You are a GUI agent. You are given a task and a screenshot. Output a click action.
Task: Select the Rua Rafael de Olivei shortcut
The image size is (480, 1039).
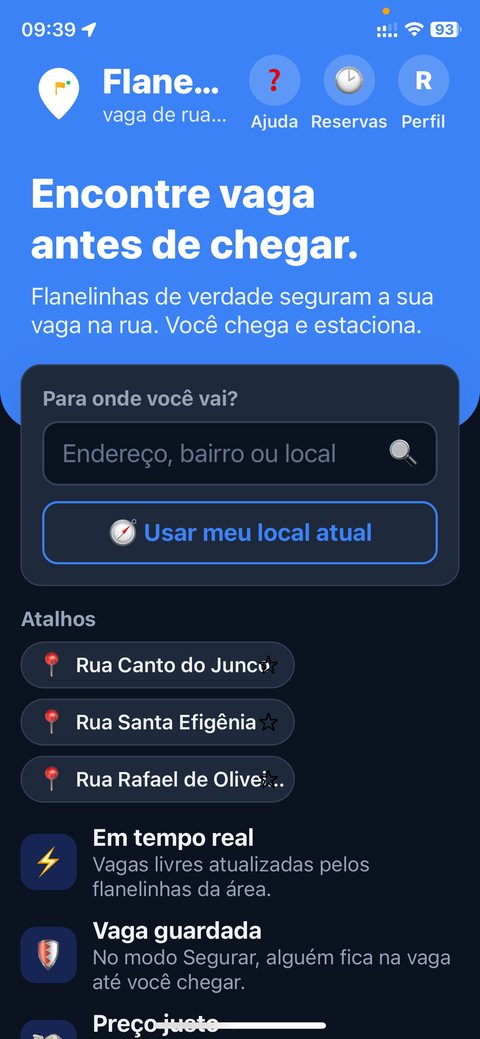(x=158, y=779)
